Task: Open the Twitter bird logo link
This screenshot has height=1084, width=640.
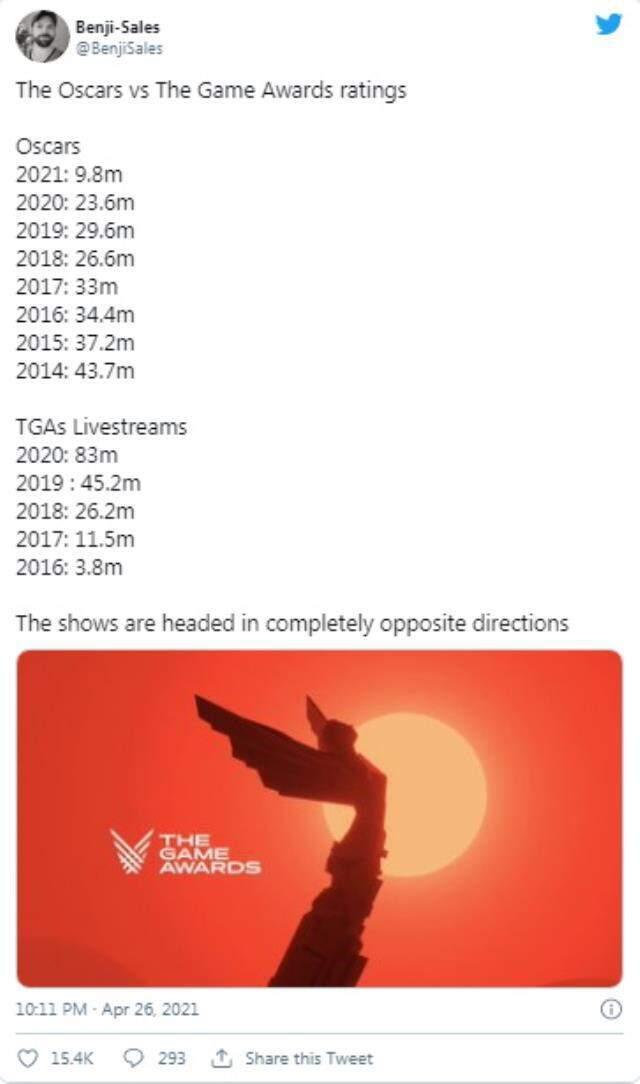Action: click(608, 25)
